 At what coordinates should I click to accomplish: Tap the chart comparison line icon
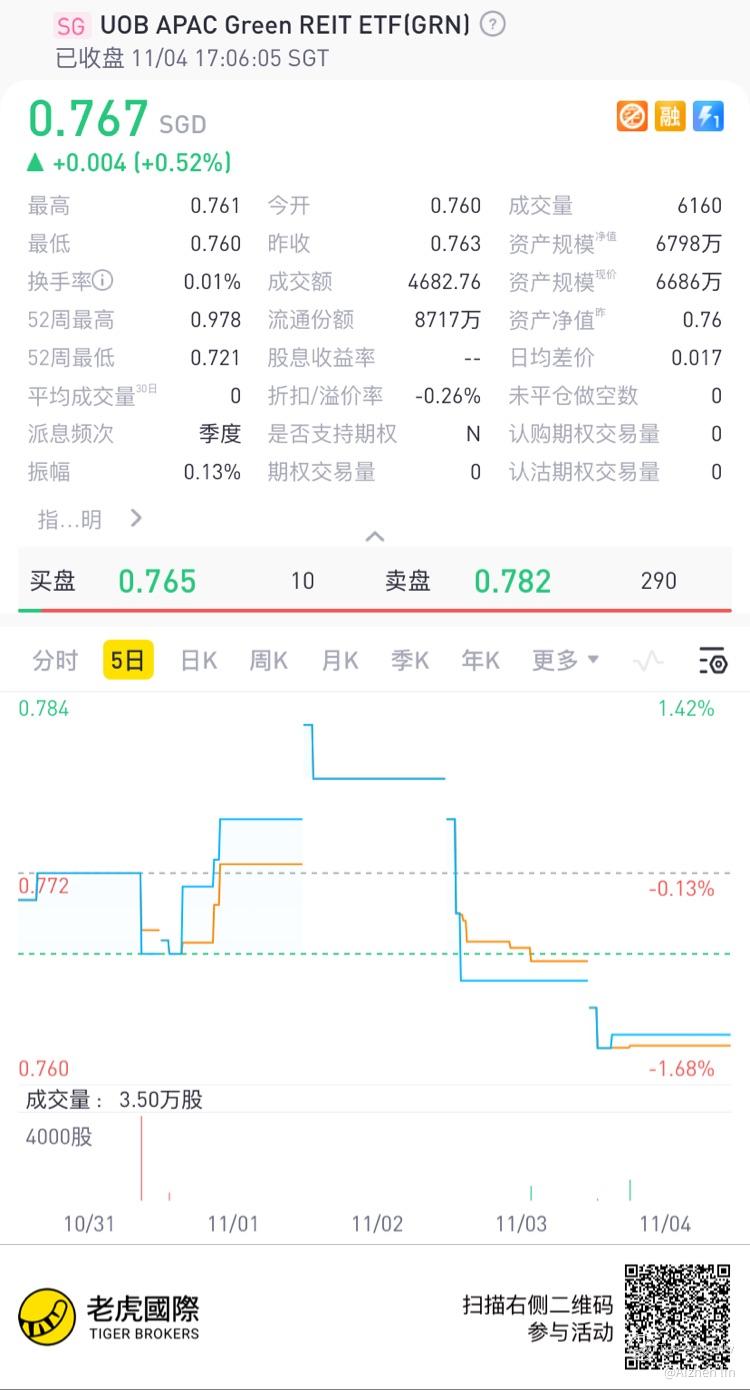click(649, 660)
